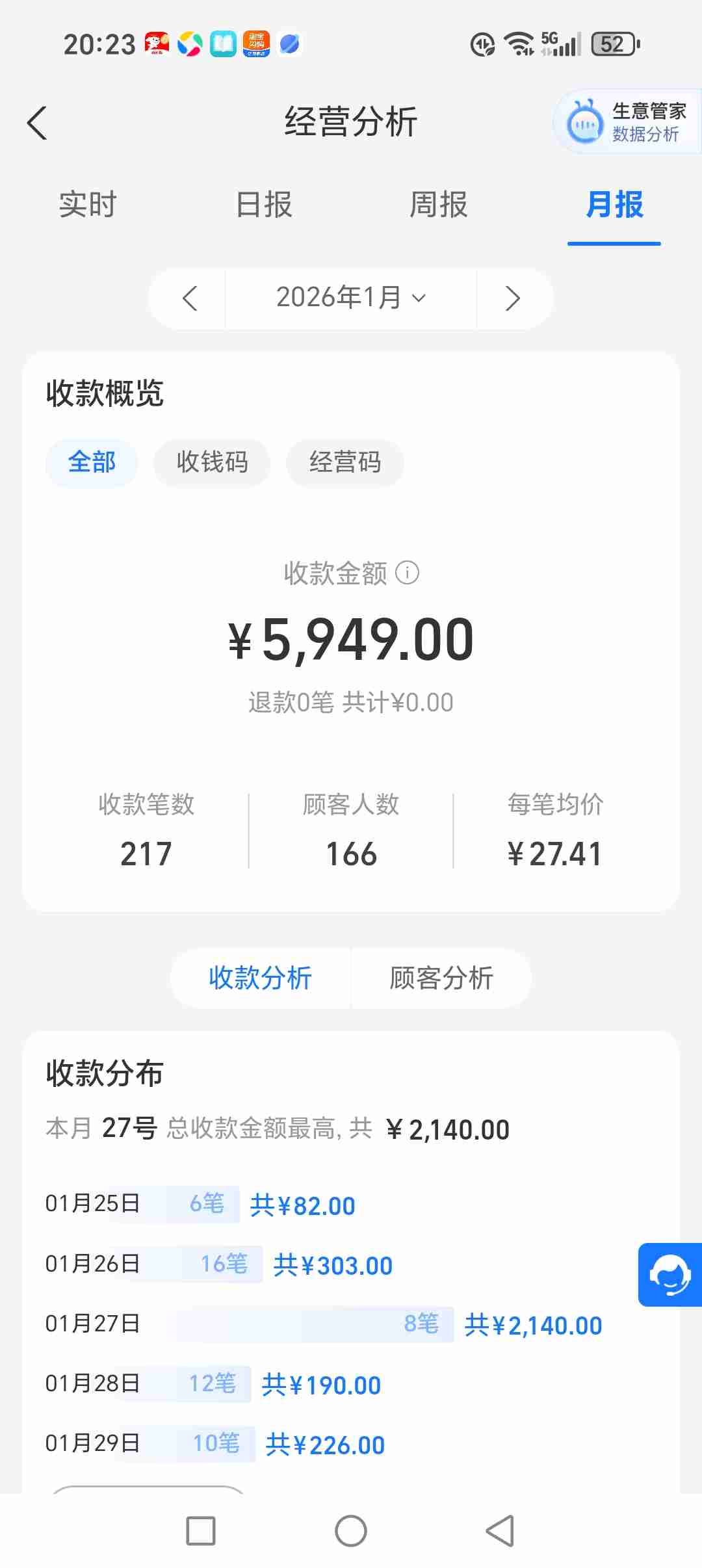This screenshot has width=702, height=1568.
Task: Switch to the 日报 tab
Action: click(263, 205)
